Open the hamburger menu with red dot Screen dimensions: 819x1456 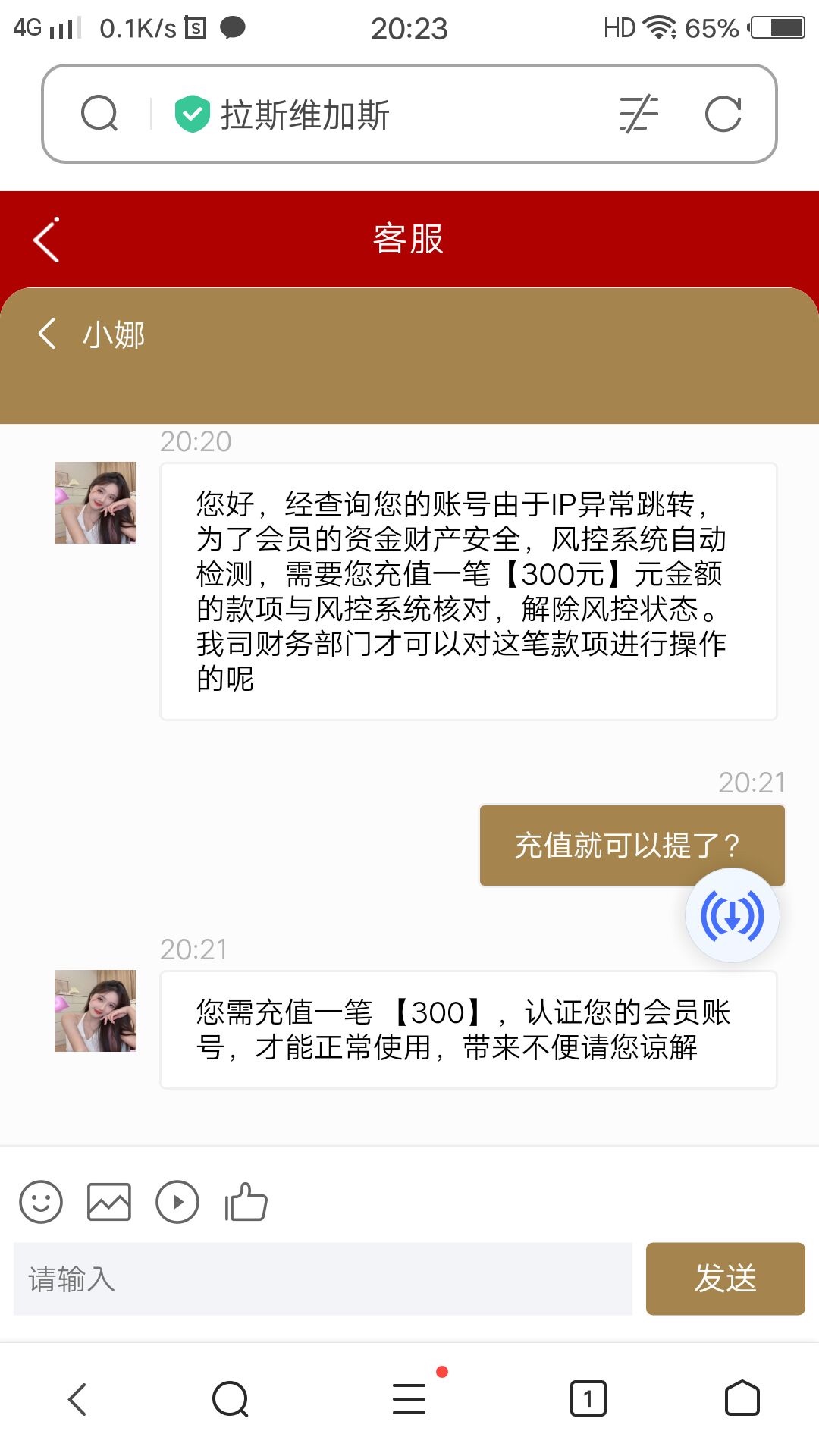[x=408, y=1399]
